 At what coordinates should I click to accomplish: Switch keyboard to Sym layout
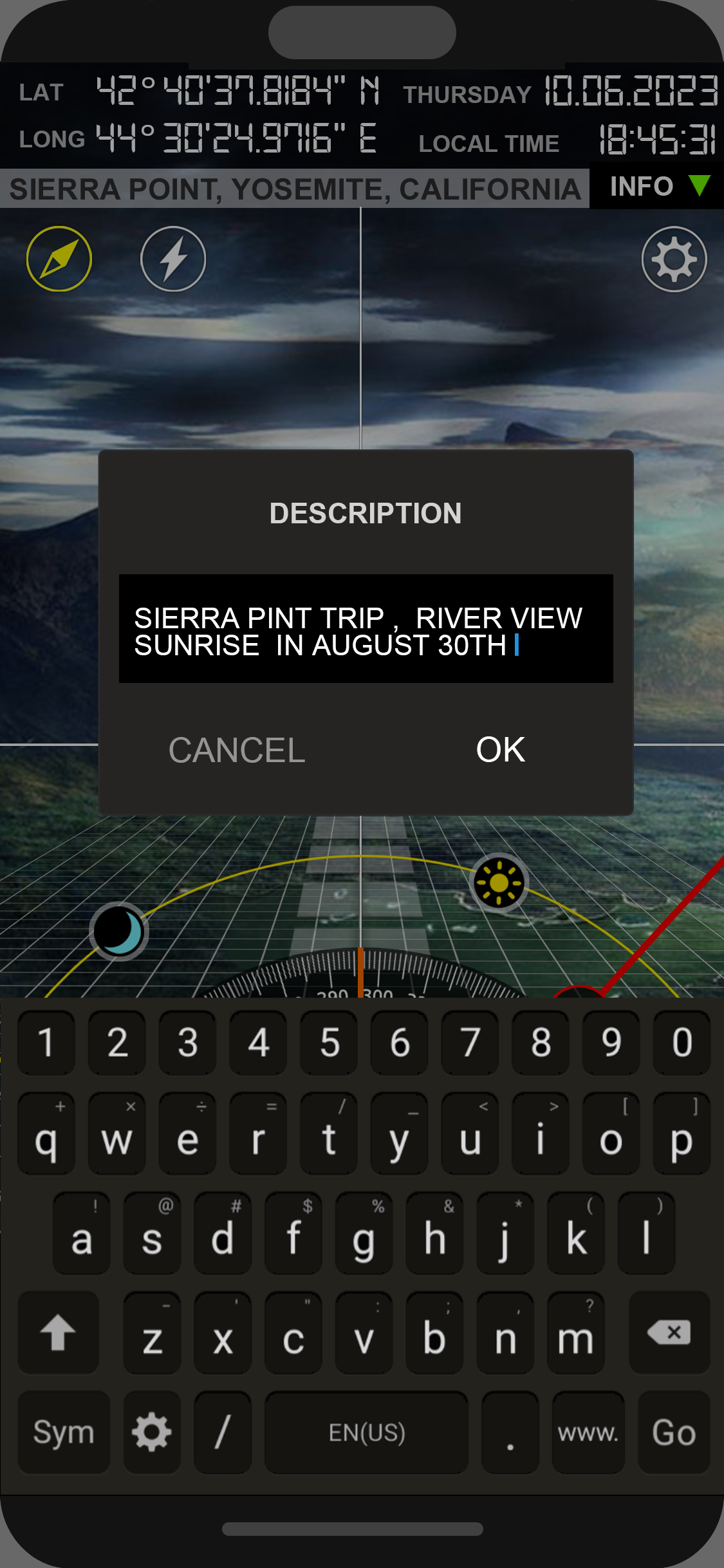click(64, 1433)
